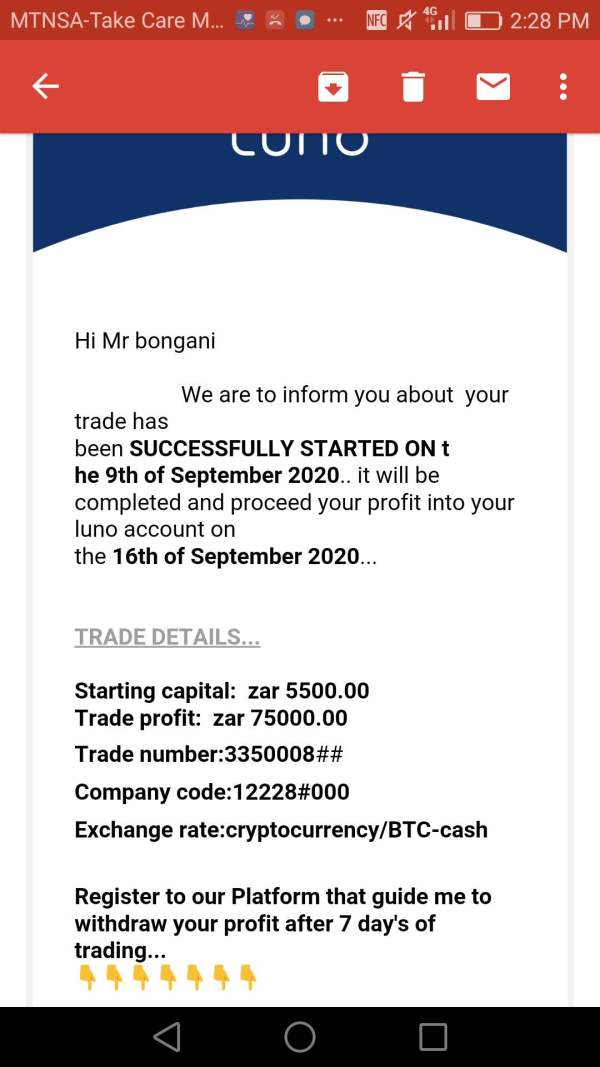
Task: Go back to the inbox
Action: pyautogui.click(x=46, y=86)
